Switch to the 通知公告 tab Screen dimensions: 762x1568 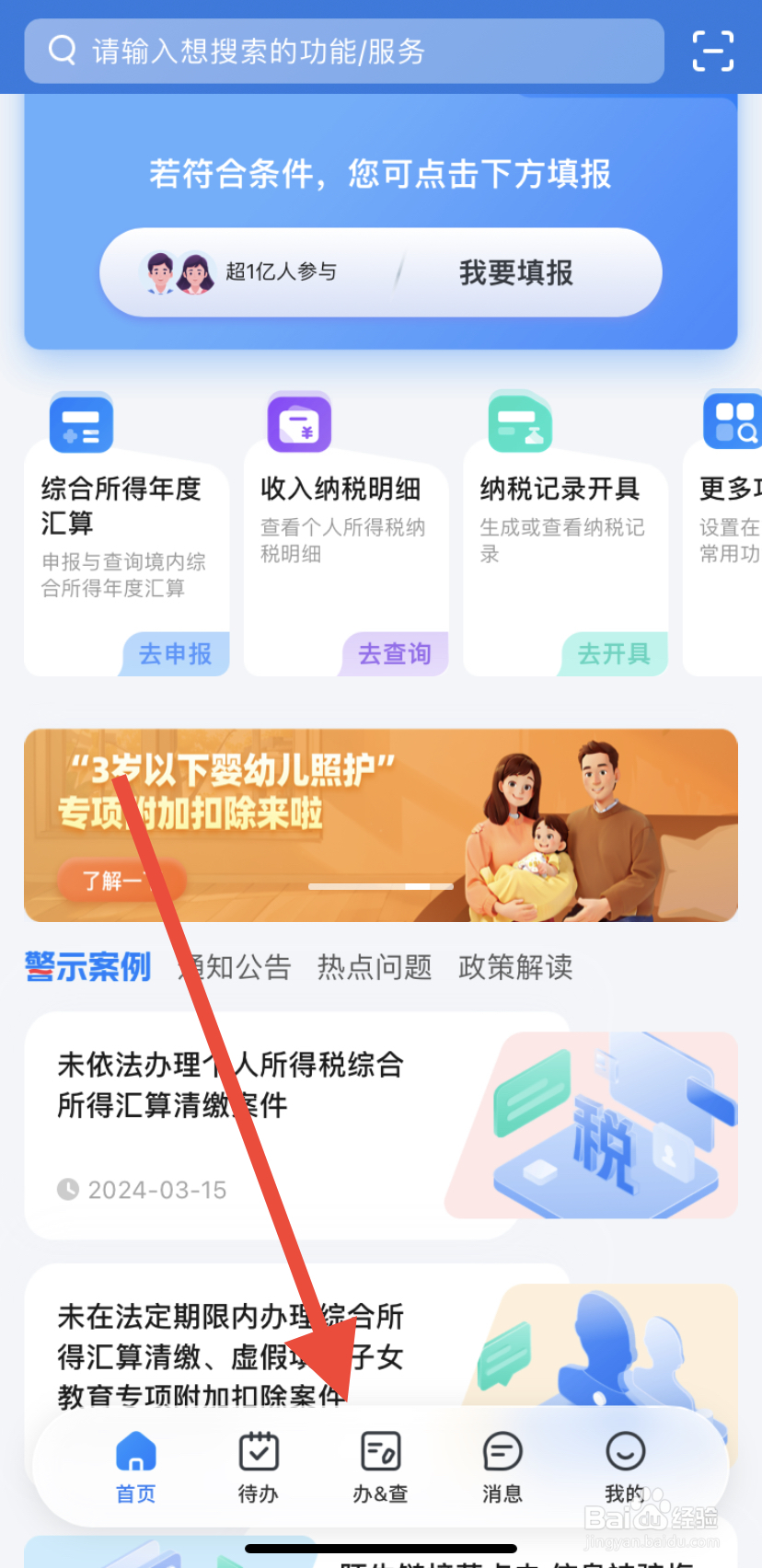(233, 967)
